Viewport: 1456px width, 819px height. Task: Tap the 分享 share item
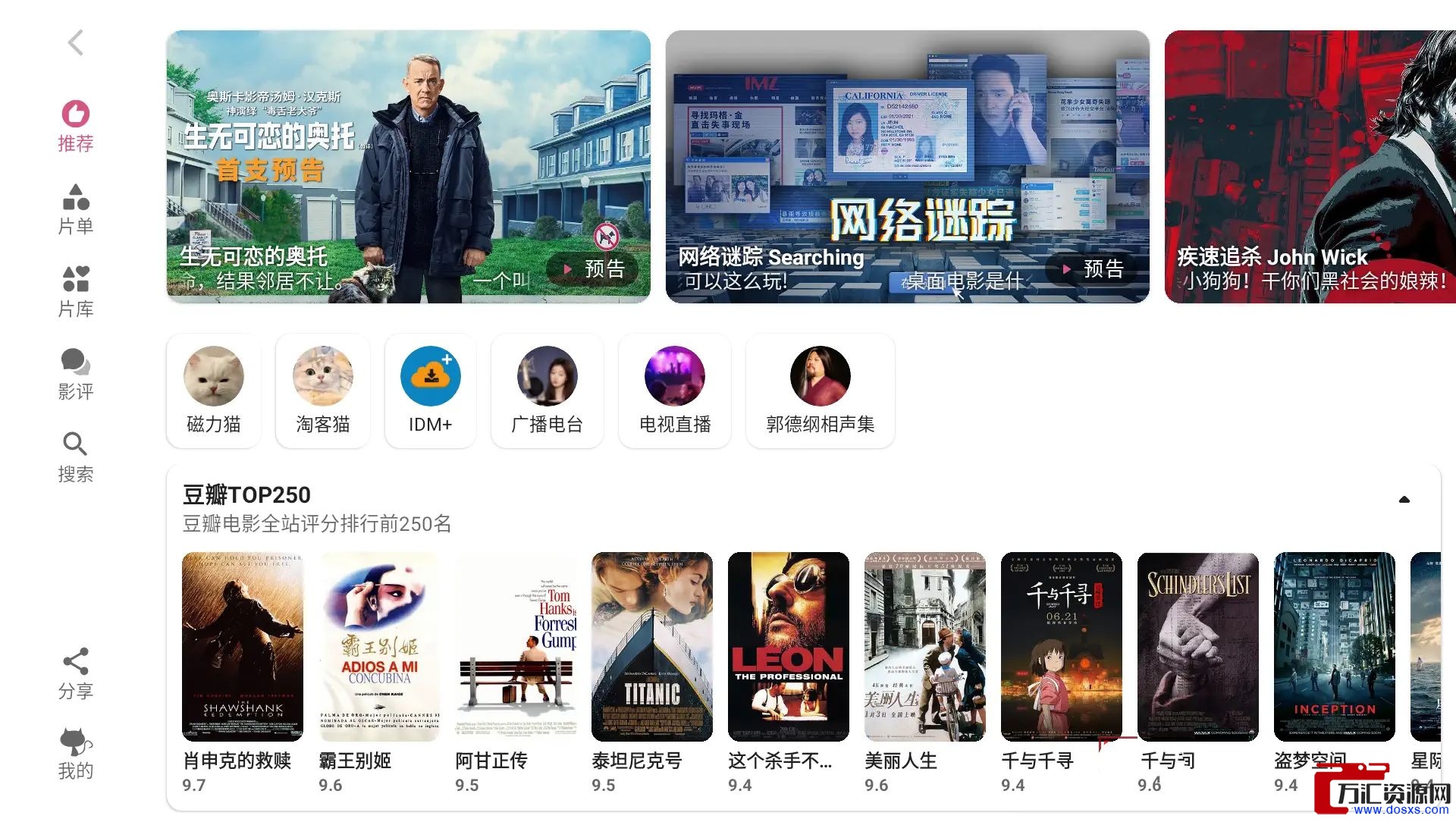click(75, 674)
